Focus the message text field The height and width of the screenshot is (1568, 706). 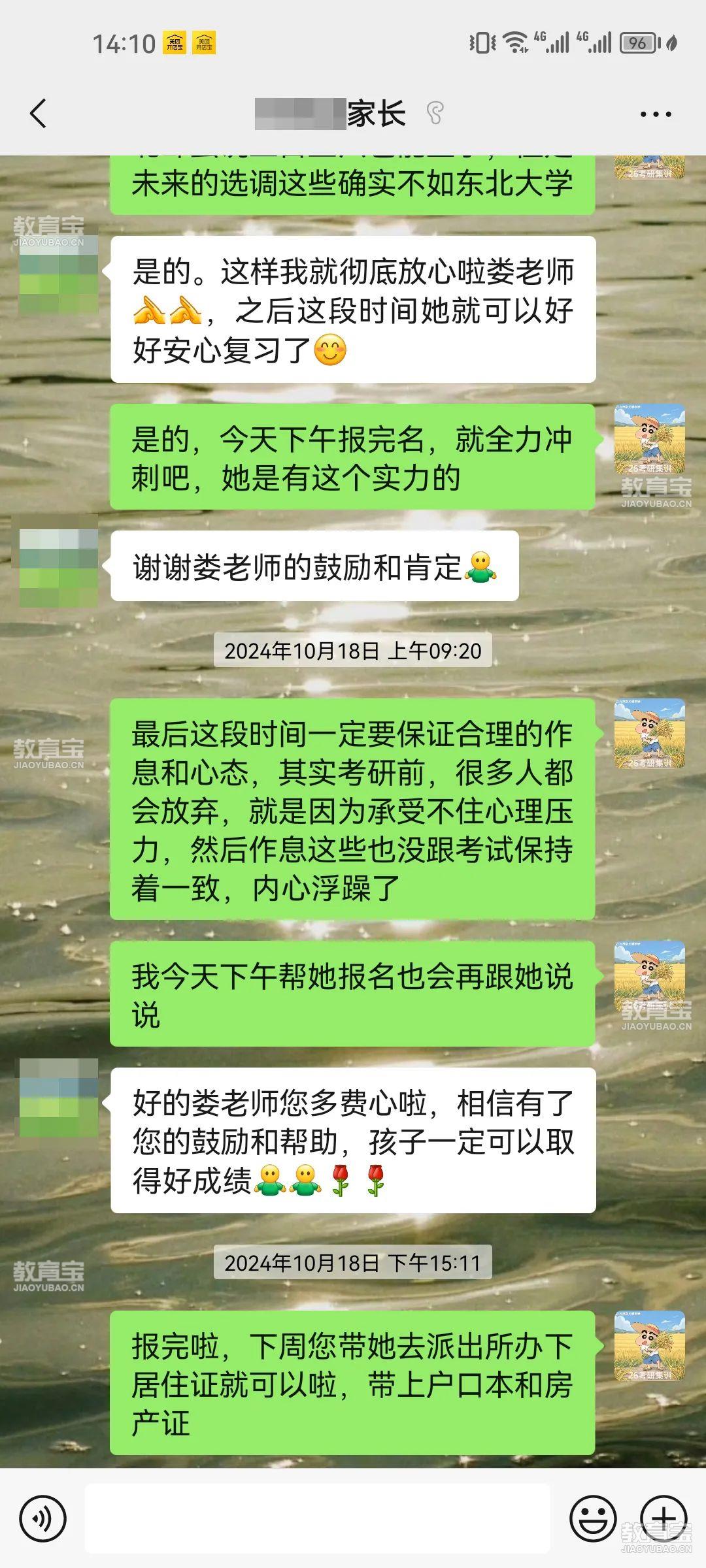tap(317, 1518)
